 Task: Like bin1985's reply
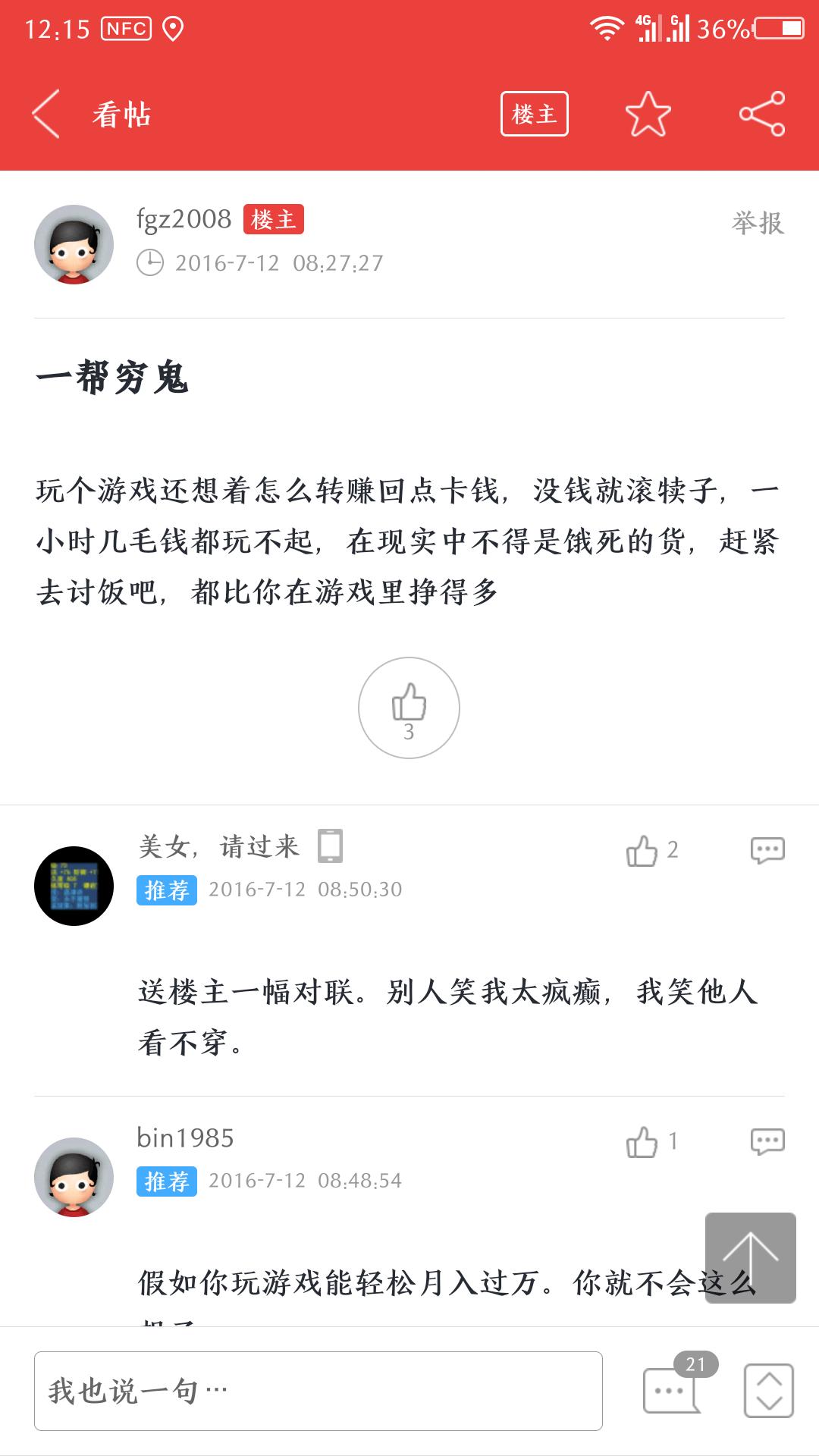coord(643,1141)
